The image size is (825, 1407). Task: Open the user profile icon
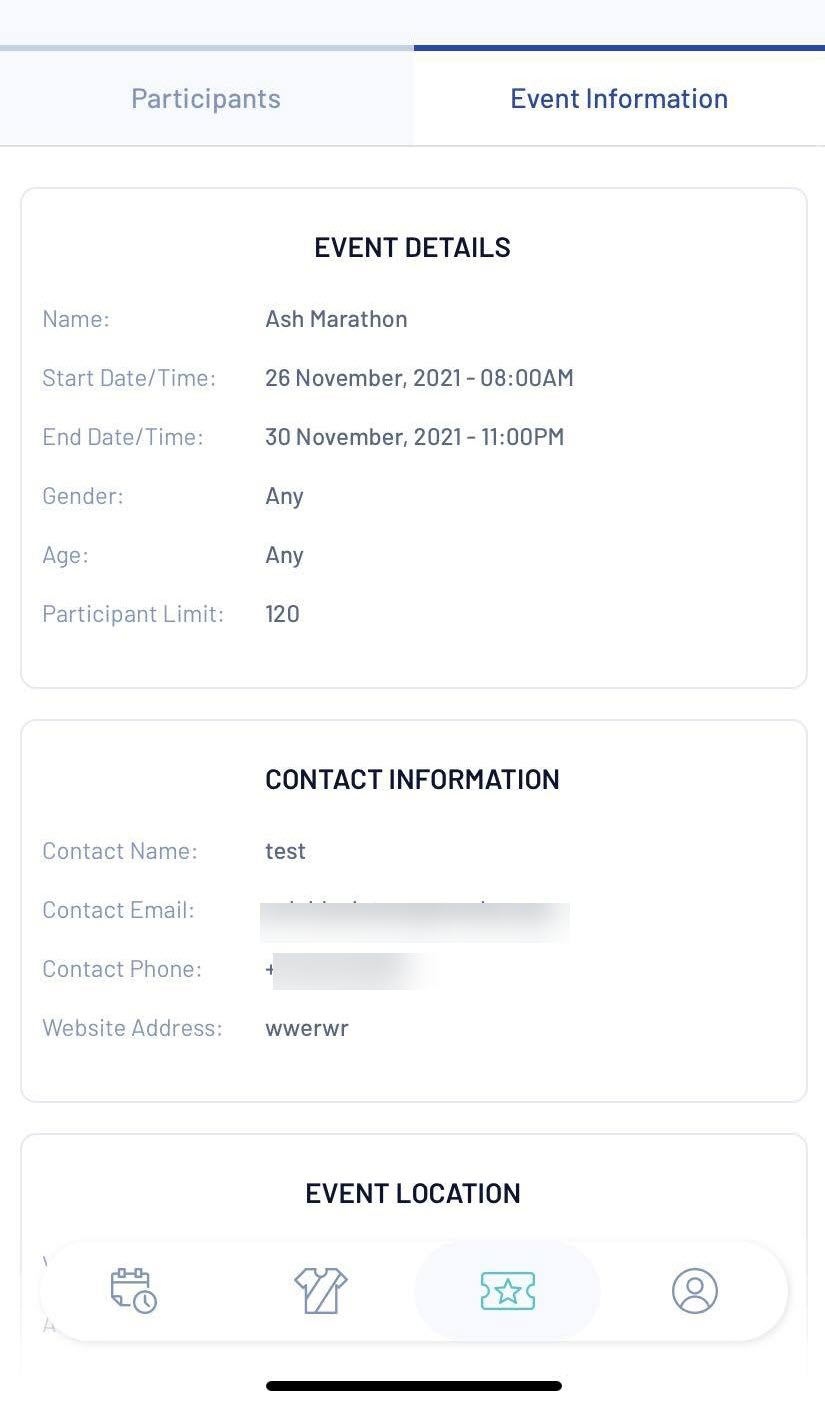click(x=695, y=1290)
